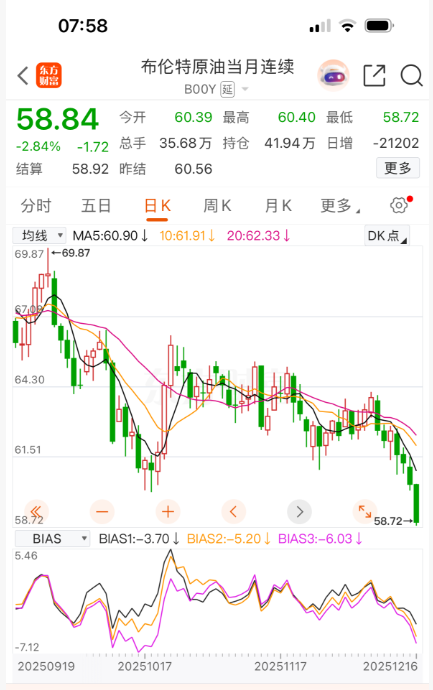Tap the DK点 button

point(387,235)
